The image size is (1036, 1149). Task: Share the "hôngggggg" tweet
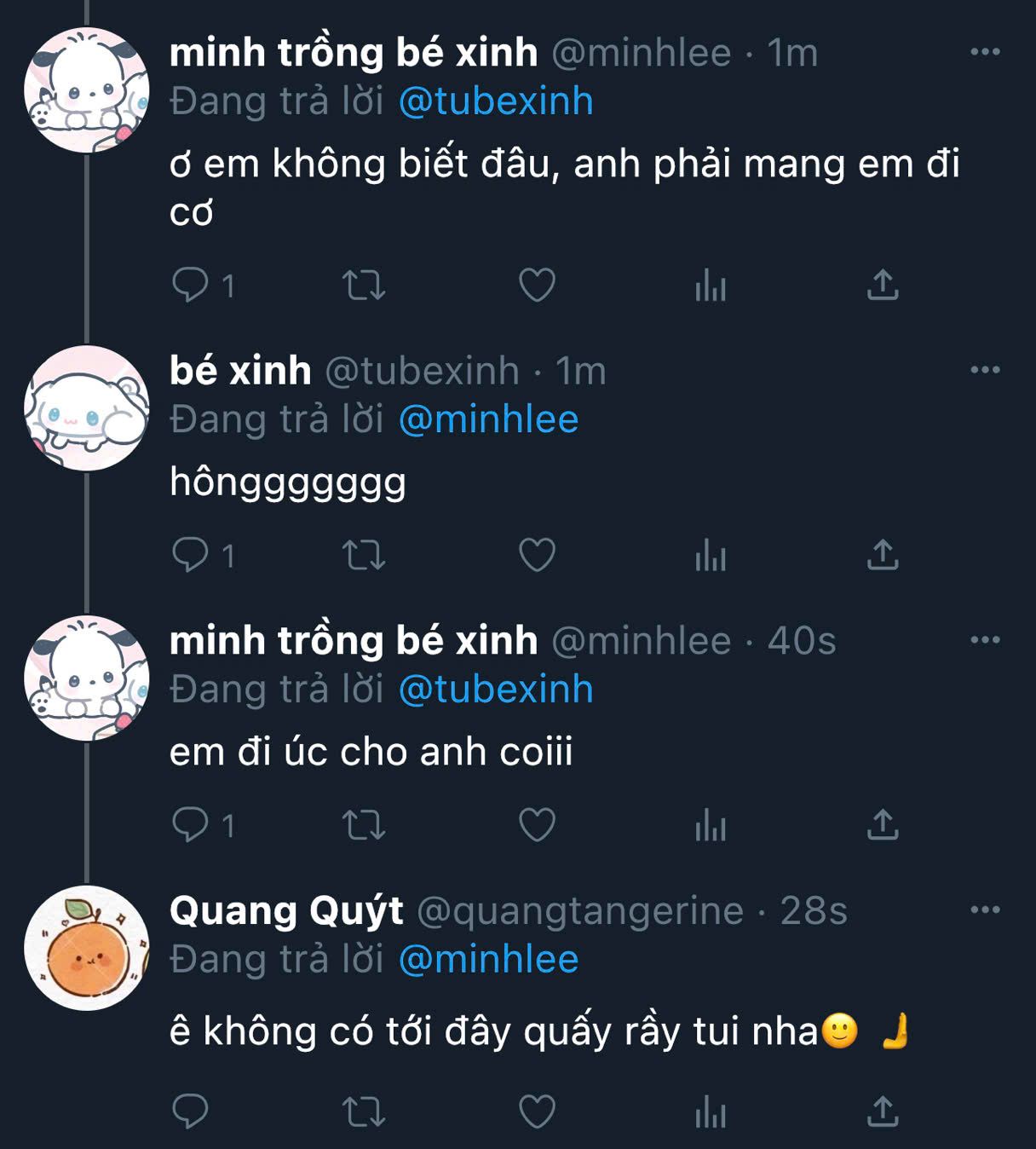tap(883, 555)
